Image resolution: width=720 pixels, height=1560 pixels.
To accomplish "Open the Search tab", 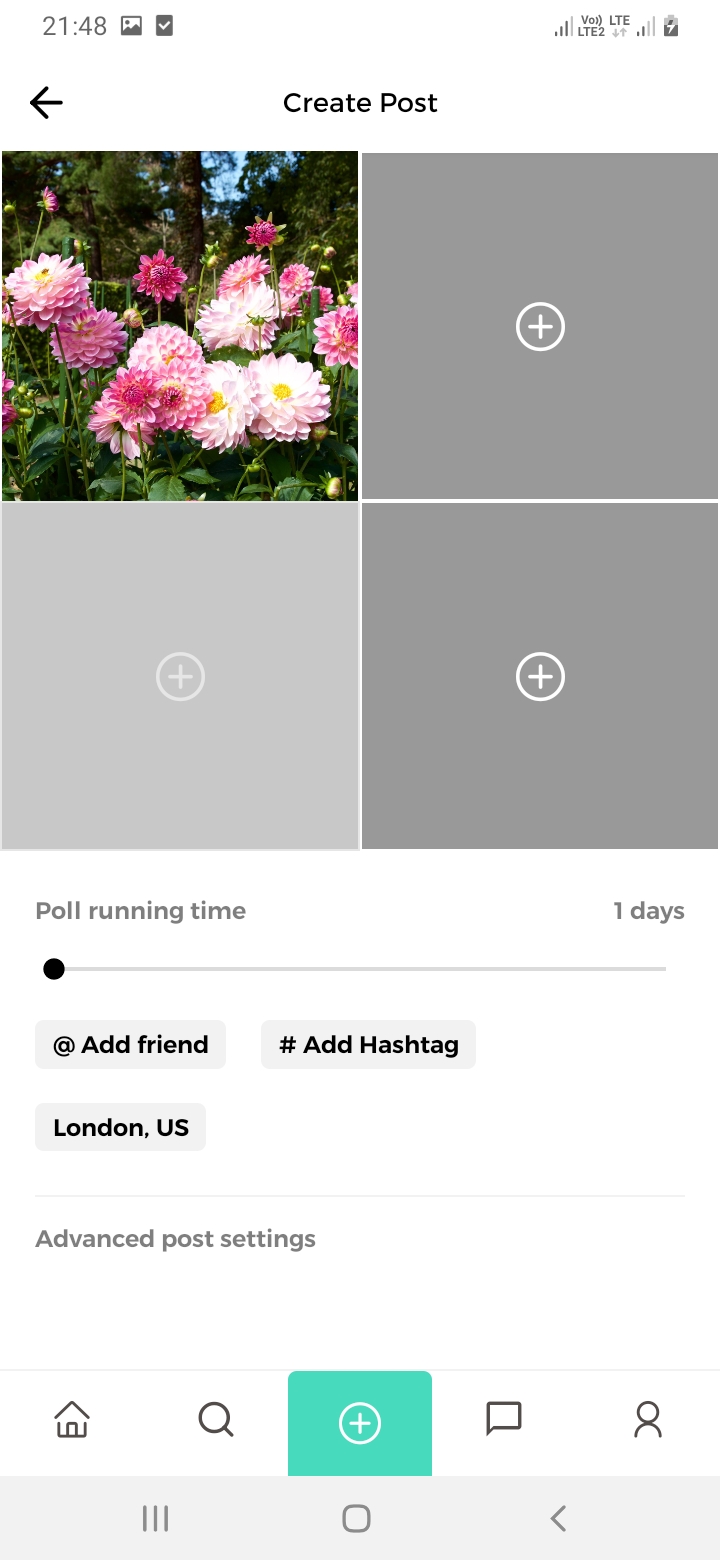I will tap(216, 1419).
